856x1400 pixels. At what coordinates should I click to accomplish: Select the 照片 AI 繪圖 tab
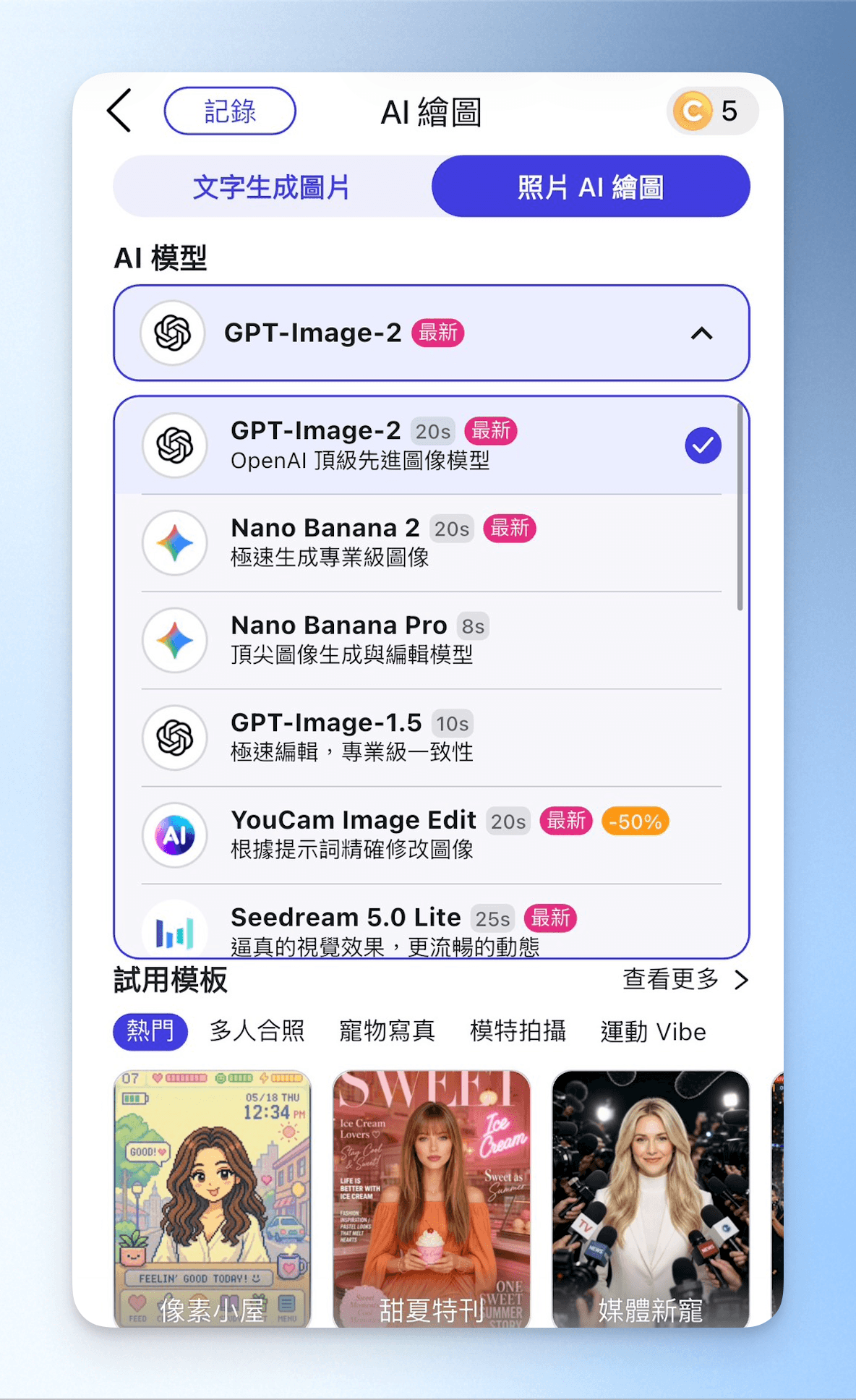[x=591, y=187]
